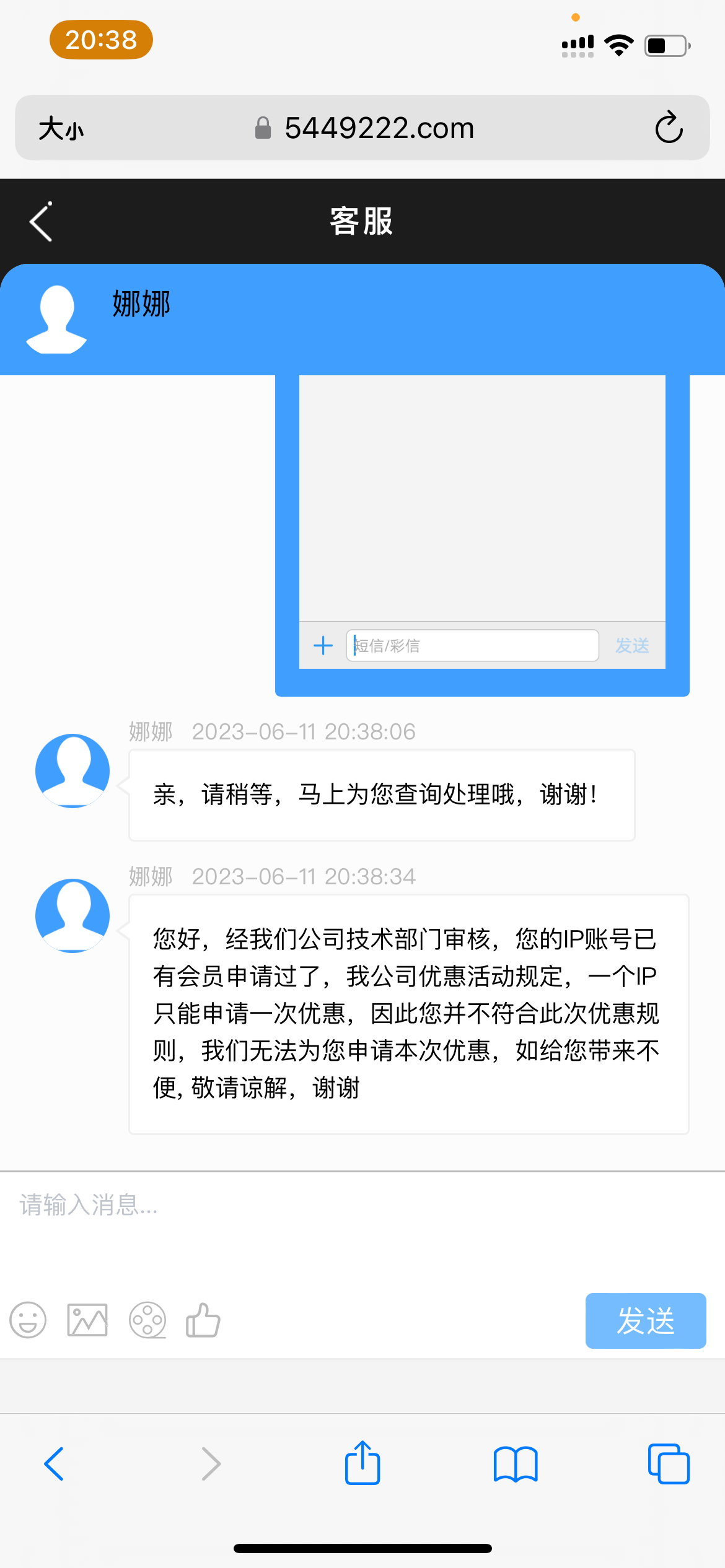The image size is (725, 1568).
Task: Open the emoji picker
Action: click(28, 1320)
